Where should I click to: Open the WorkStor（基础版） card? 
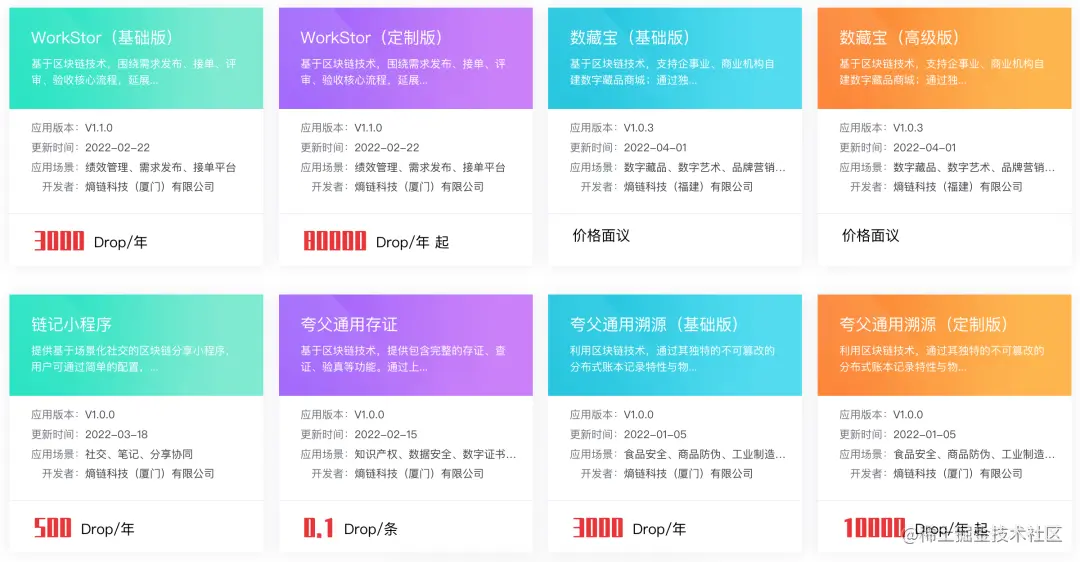pyautogui.click(x=102, y=38)
